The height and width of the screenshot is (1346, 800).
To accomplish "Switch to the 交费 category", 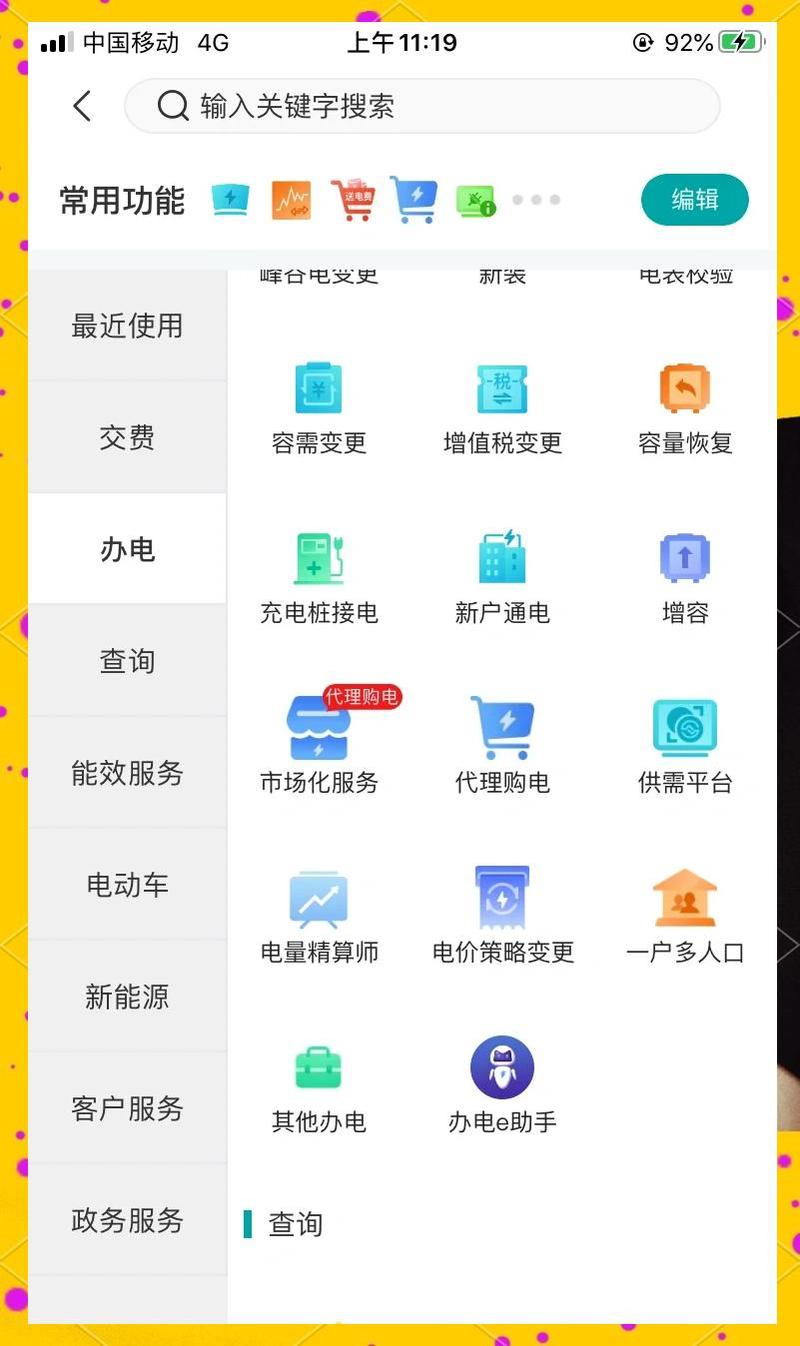I will click(127, 437).
